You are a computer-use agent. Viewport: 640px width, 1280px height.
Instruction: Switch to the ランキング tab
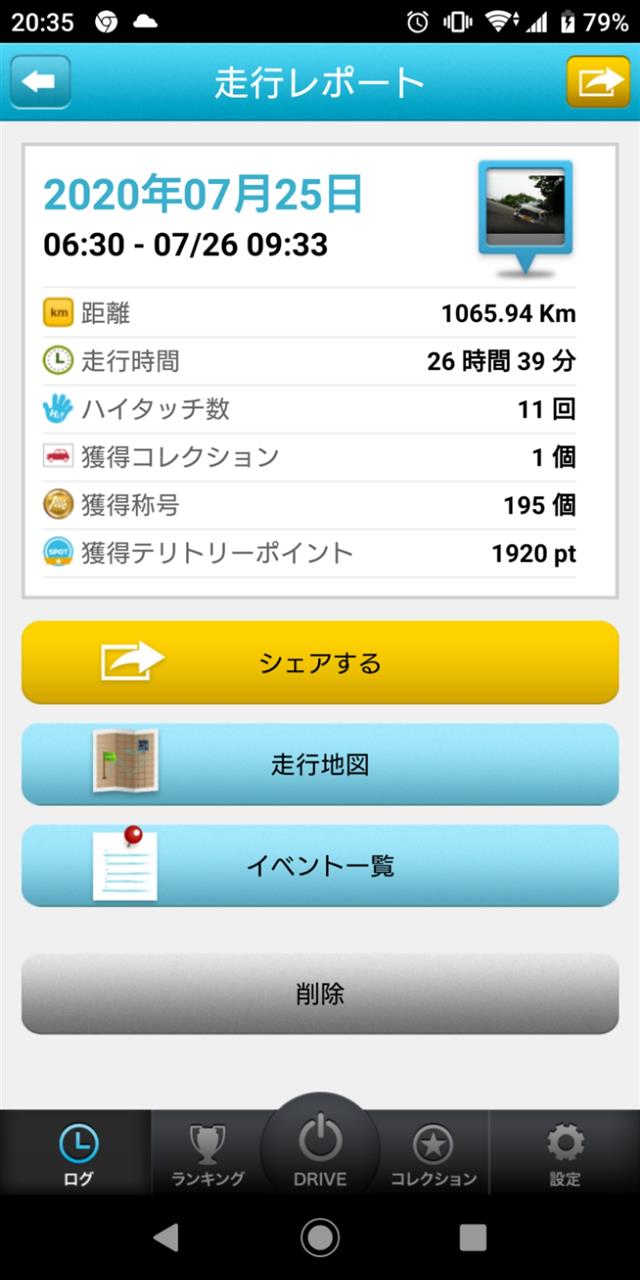(x=208, y=1153)
